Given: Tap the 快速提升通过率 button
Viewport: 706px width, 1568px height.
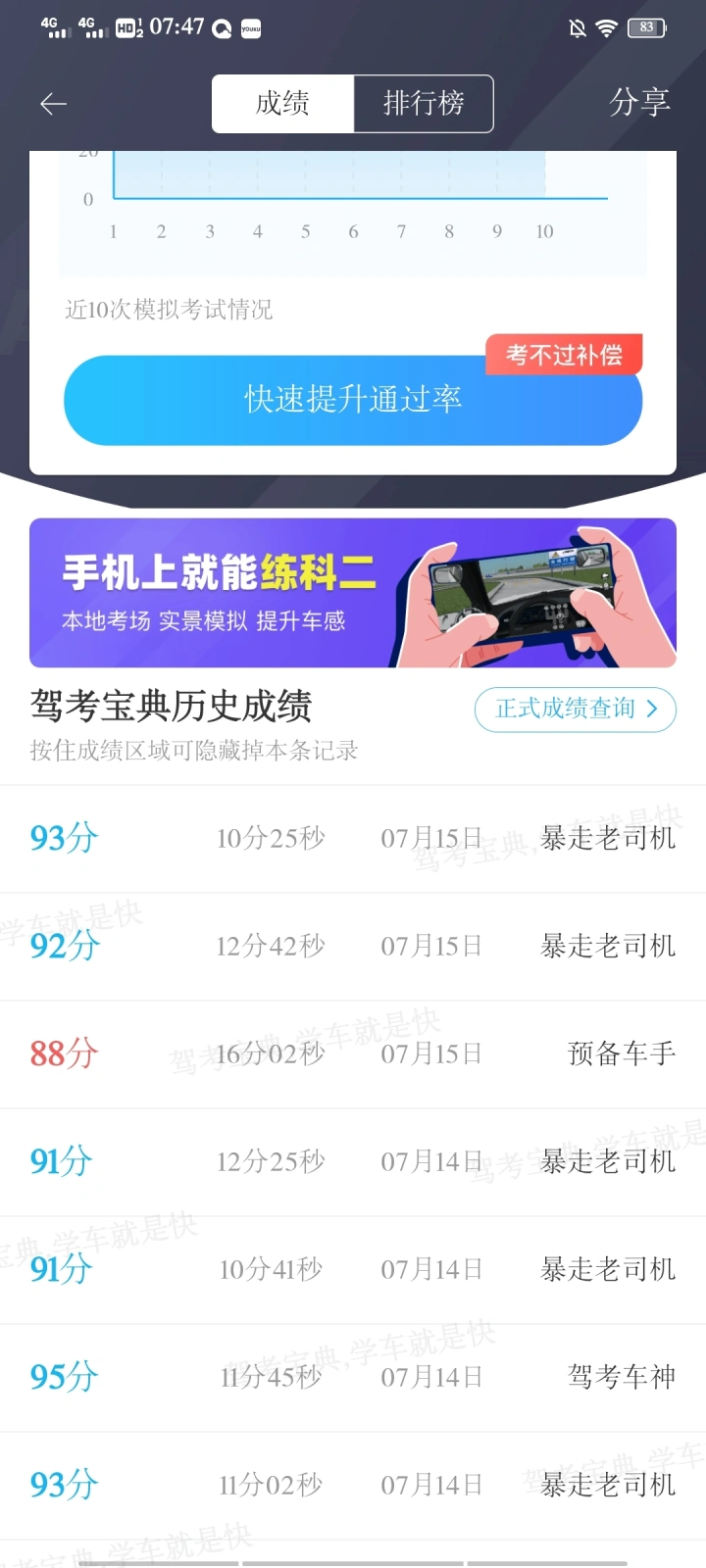Looking at the screenshot, I should [x=353, y=400].
